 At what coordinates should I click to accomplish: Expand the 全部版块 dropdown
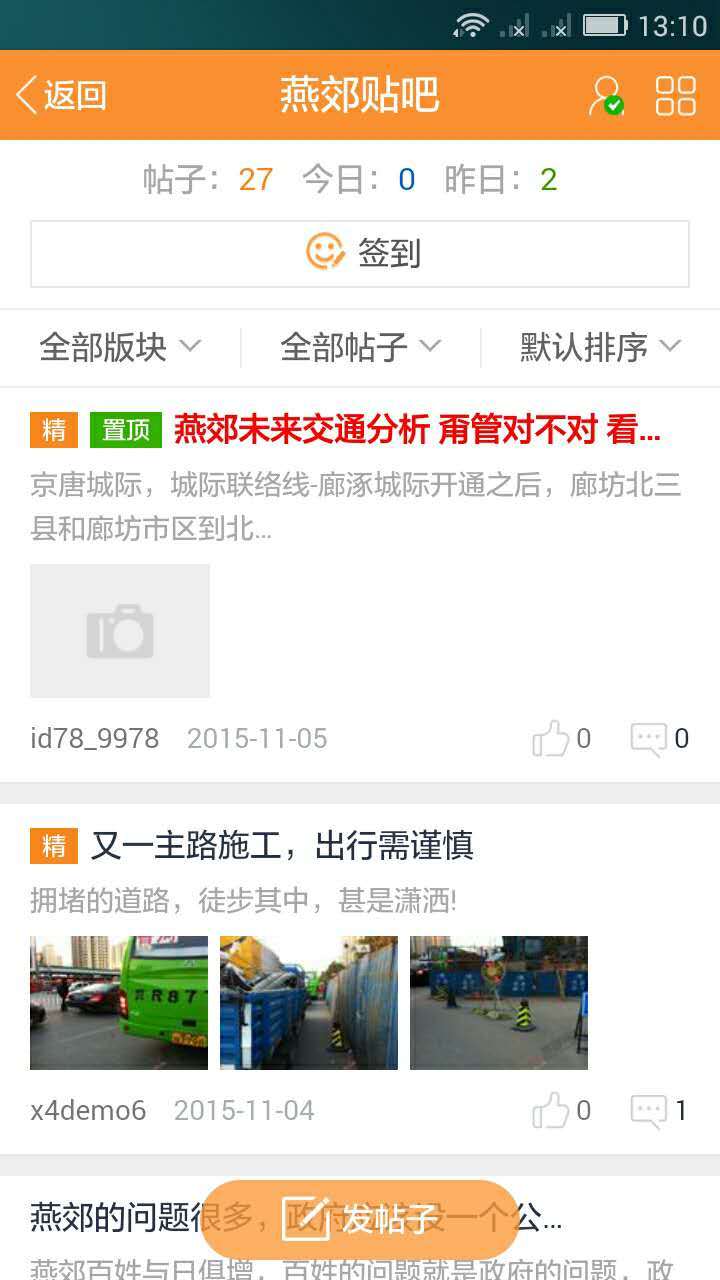[120, 347]
